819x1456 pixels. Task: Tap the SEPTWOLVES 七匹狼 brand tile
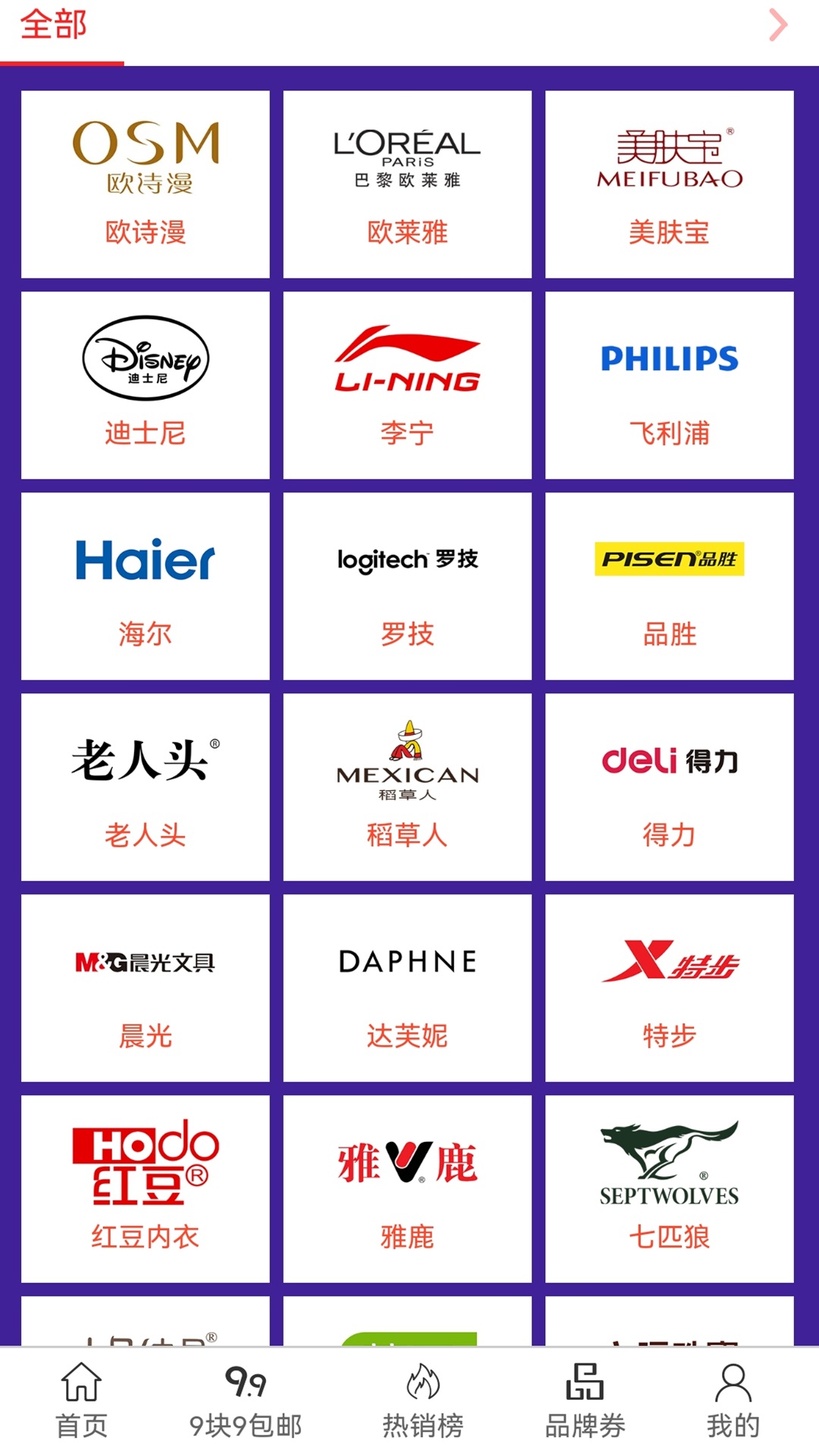[669, 1191]
